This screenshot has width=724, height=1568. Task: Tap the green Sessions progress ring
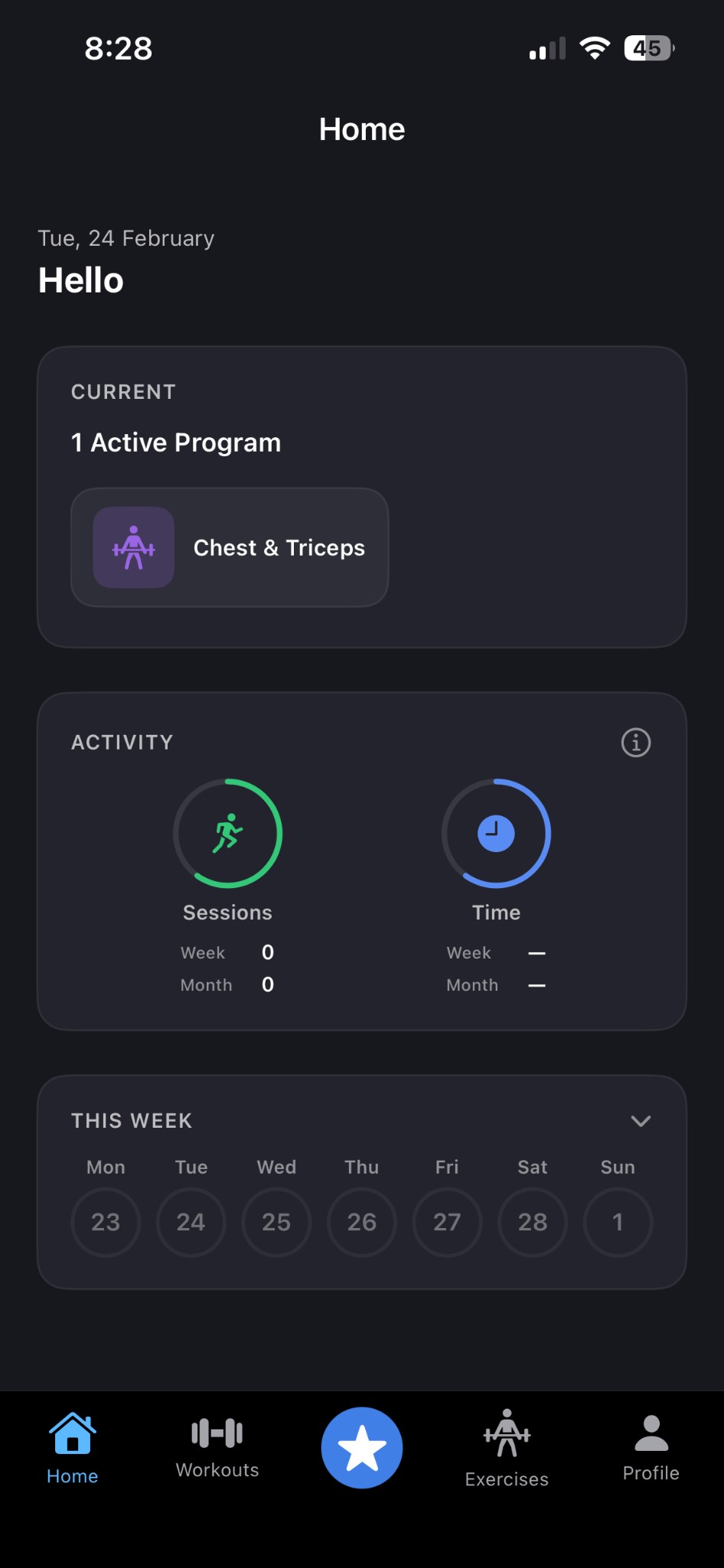click(x=227, y=833)
